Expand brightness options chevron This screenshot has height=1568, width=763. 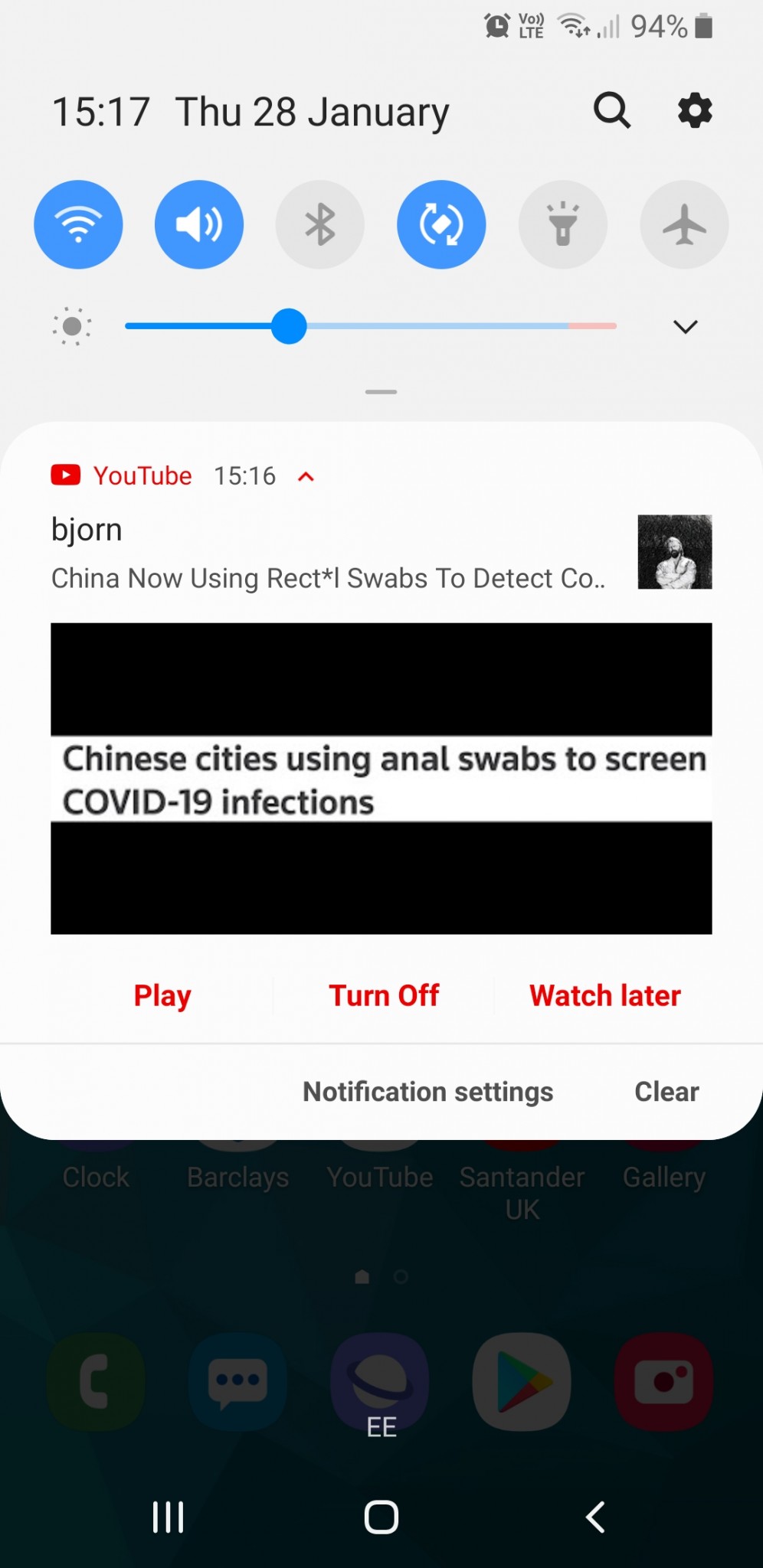coord(685,327)
